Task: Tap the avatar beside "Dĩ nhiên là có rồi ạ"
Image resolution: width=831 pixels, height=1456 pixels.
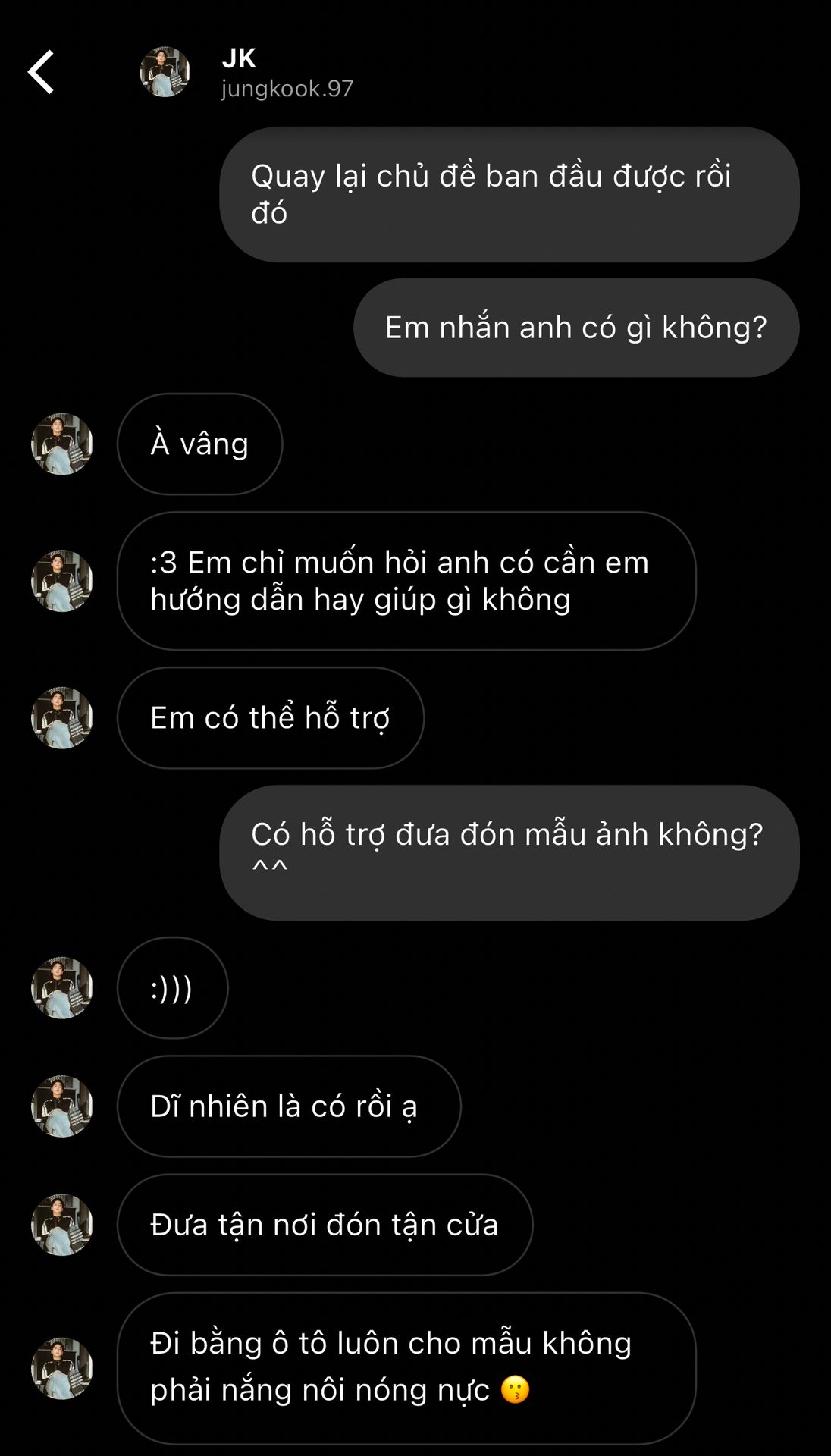Action: point(62,1106)
